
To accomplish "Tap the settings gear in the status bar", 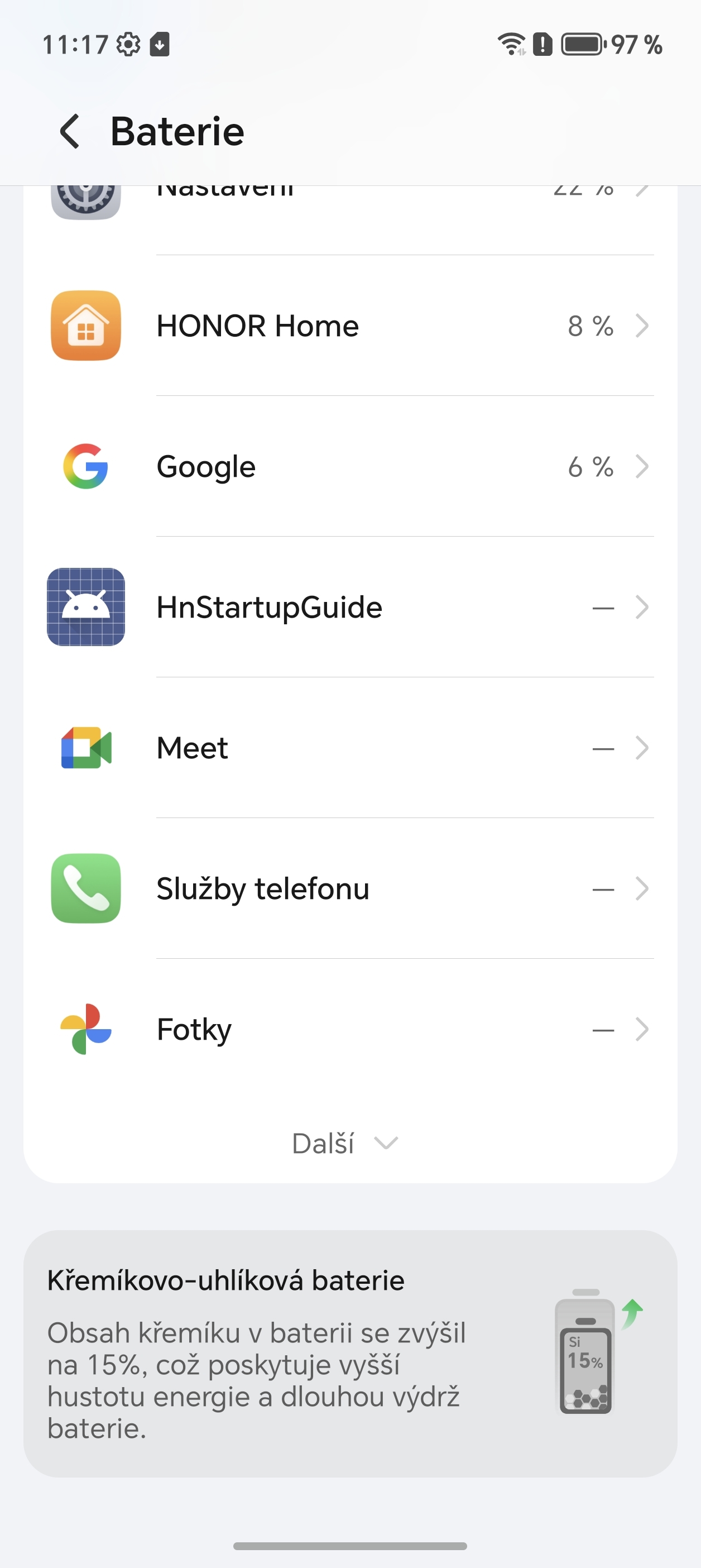I will [x=129, y=45].
